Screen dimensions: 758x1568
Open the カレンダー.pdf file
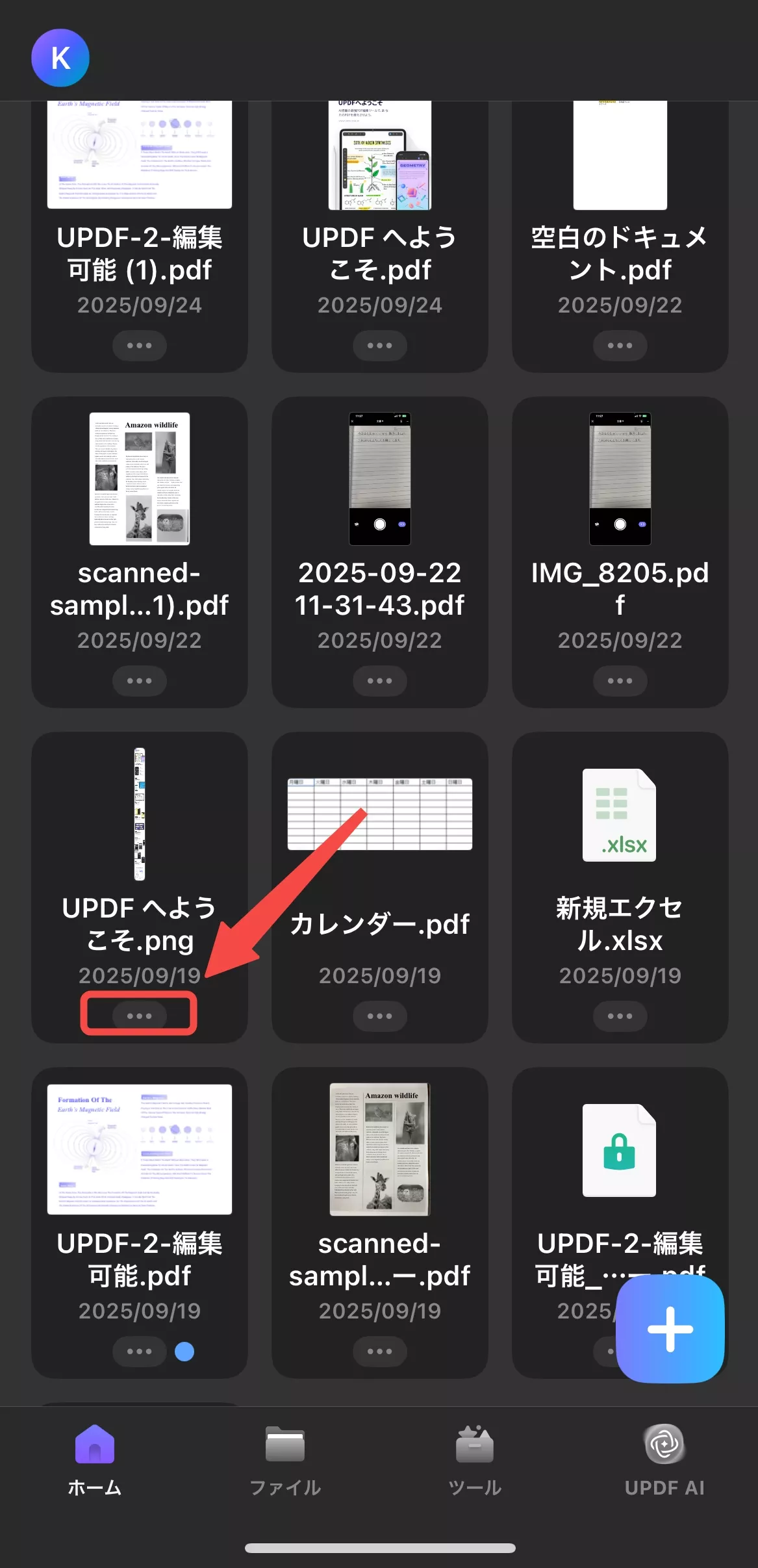click(x=380, y=845)
